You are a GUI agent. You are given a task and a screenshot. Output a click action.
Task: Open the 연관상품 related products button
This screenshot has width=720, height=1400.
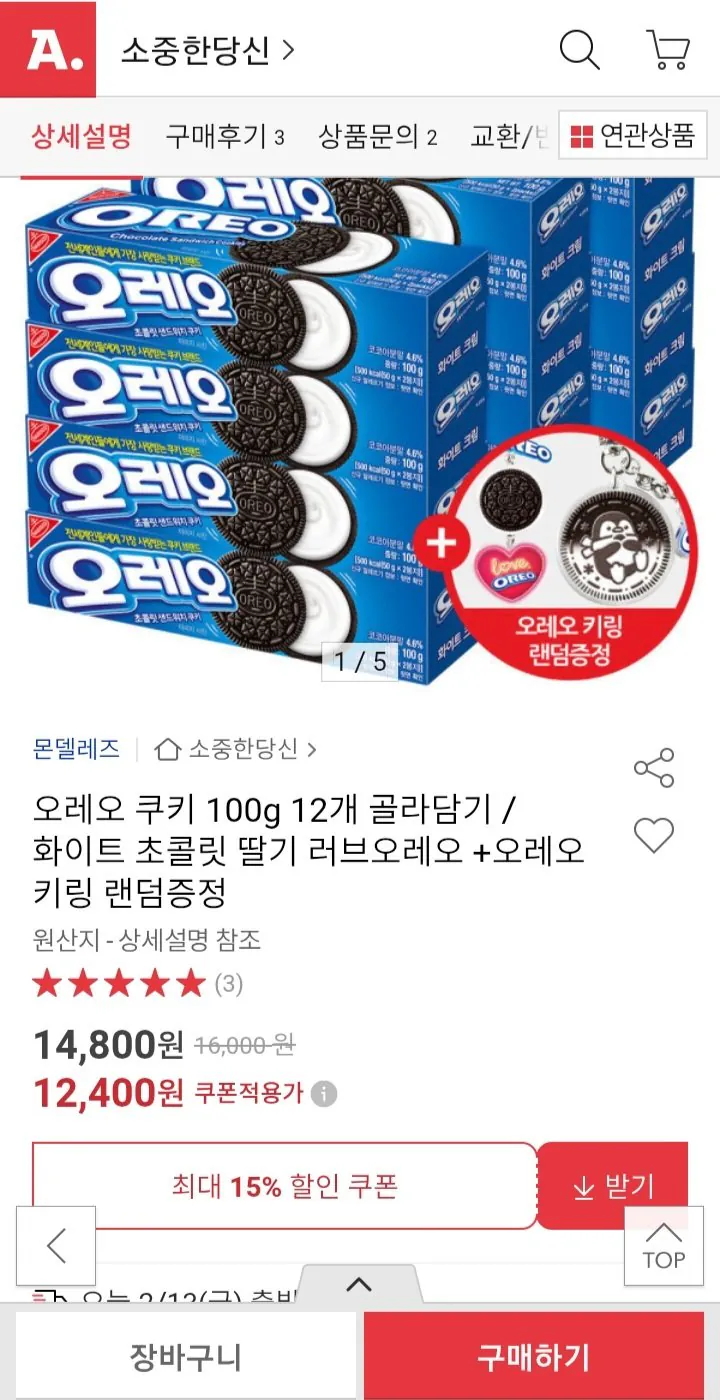tap(633, 136)
